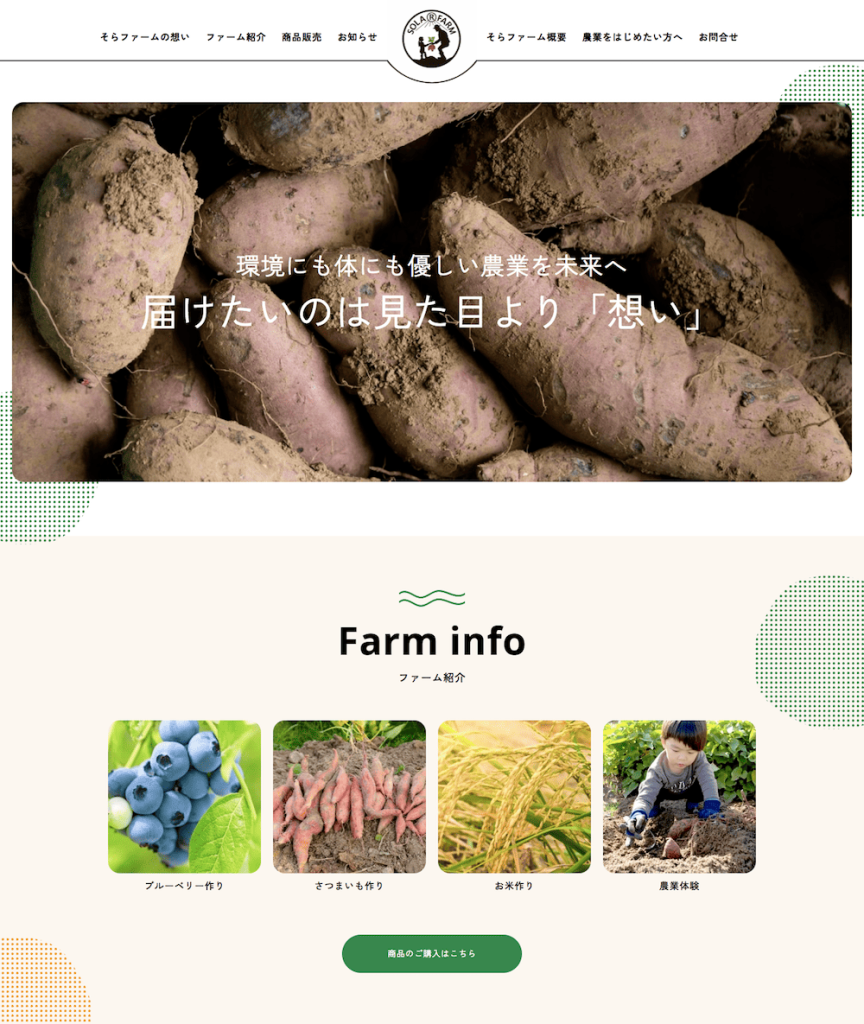864x1024 pixels.
Task: Open そらファーム概要 page
Action: 526,37
